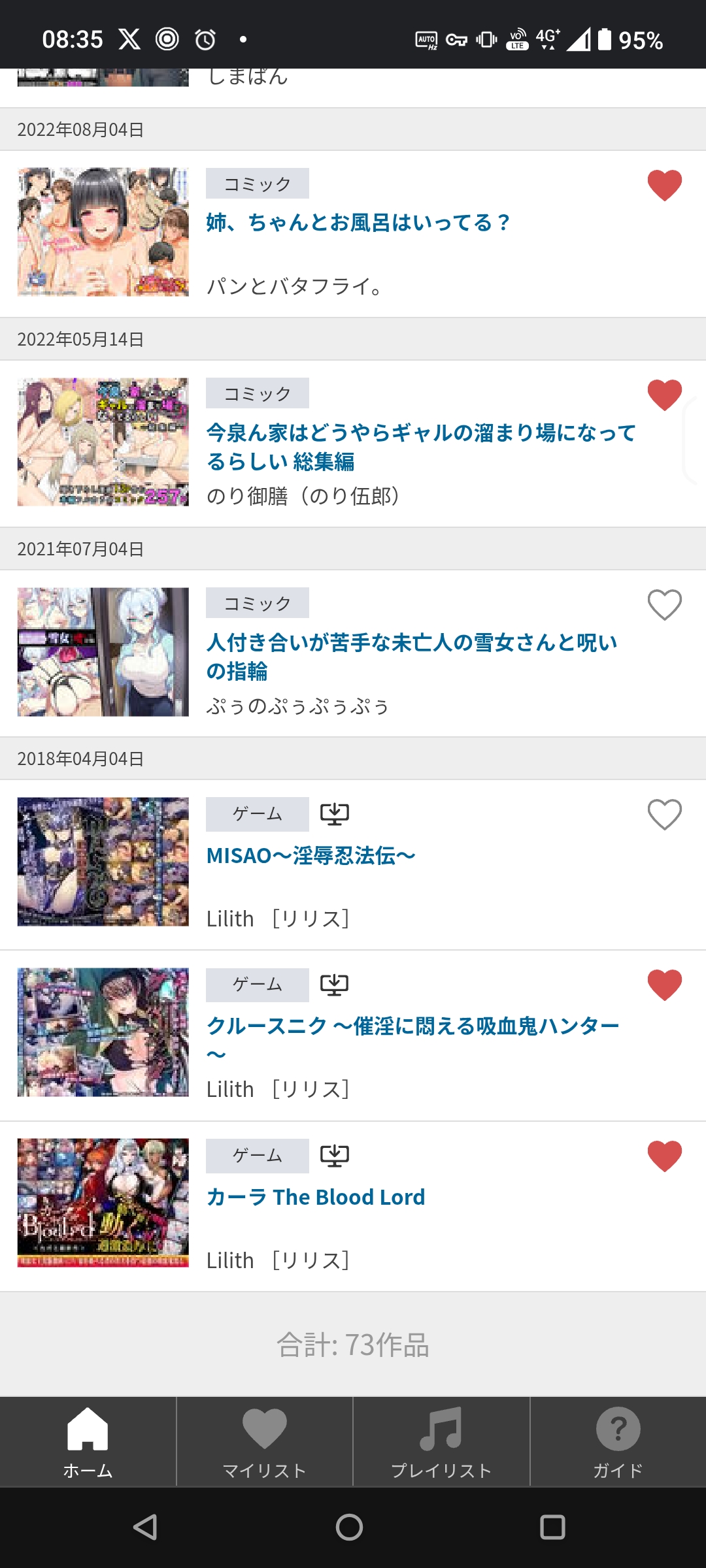Go back with system back button

[145, 1527]
